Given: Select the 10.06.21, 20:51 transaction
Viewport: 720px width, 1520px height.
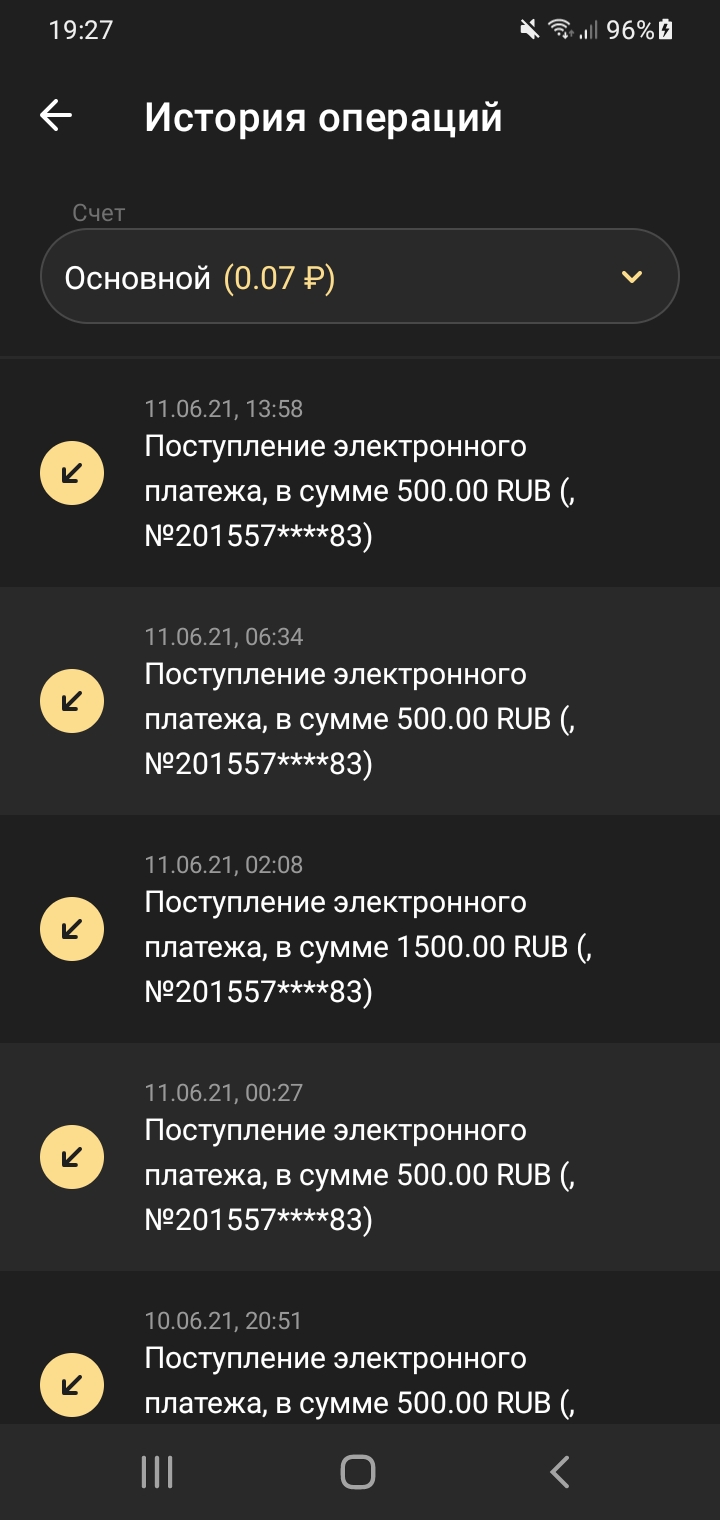Looking at the screenshot, I should tap(360, 1370).
